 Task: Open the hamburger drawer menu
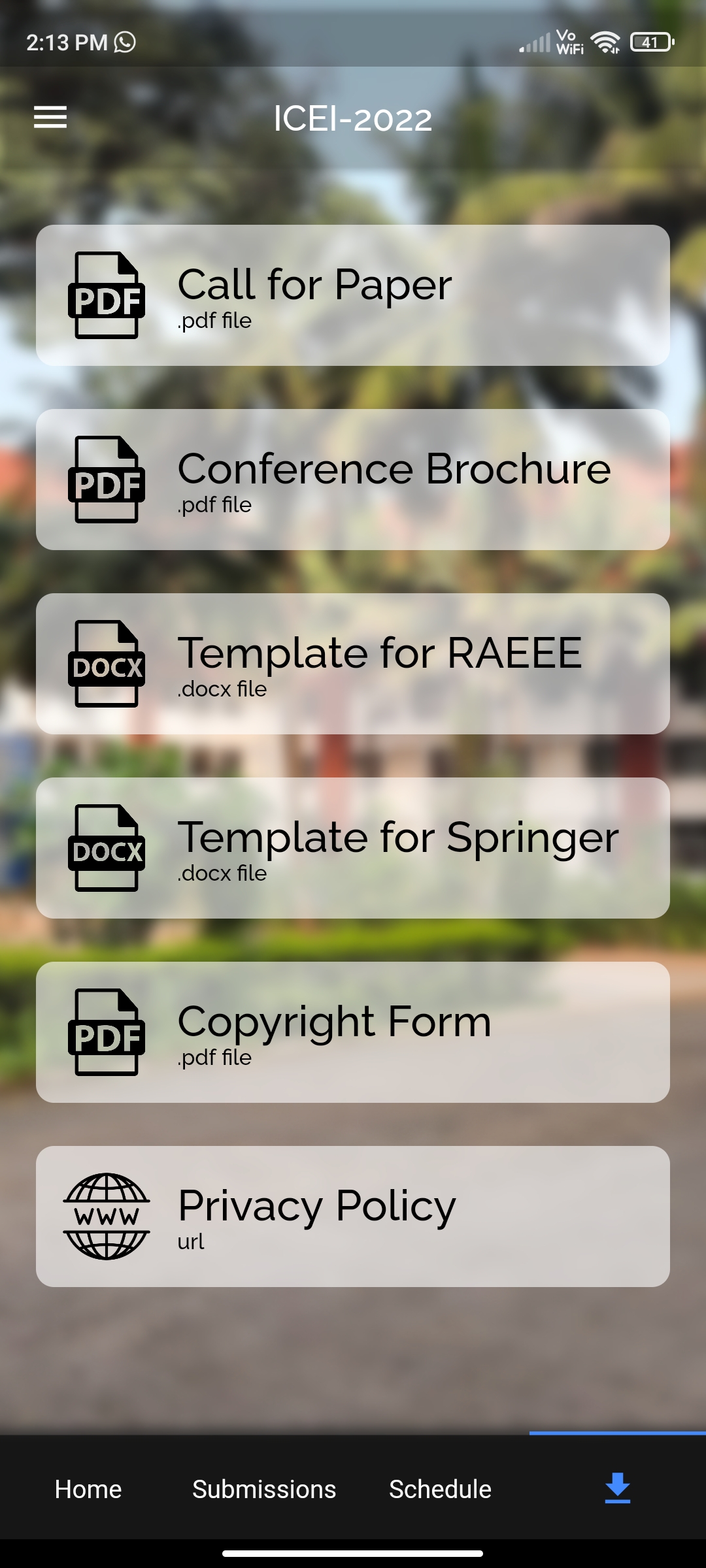(50, 118)
